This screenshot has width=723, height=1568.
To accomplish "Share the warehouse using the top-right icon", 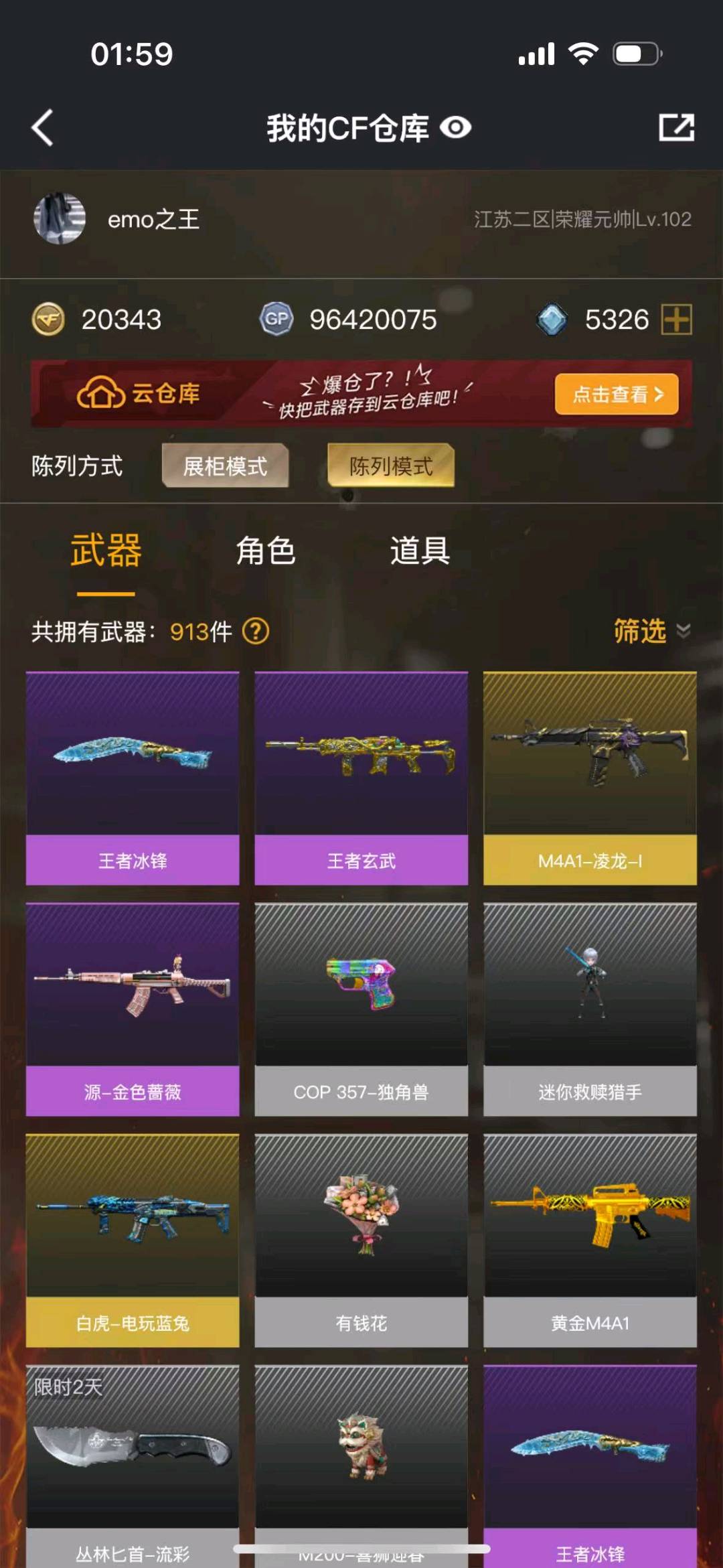I will coord(676,127).
